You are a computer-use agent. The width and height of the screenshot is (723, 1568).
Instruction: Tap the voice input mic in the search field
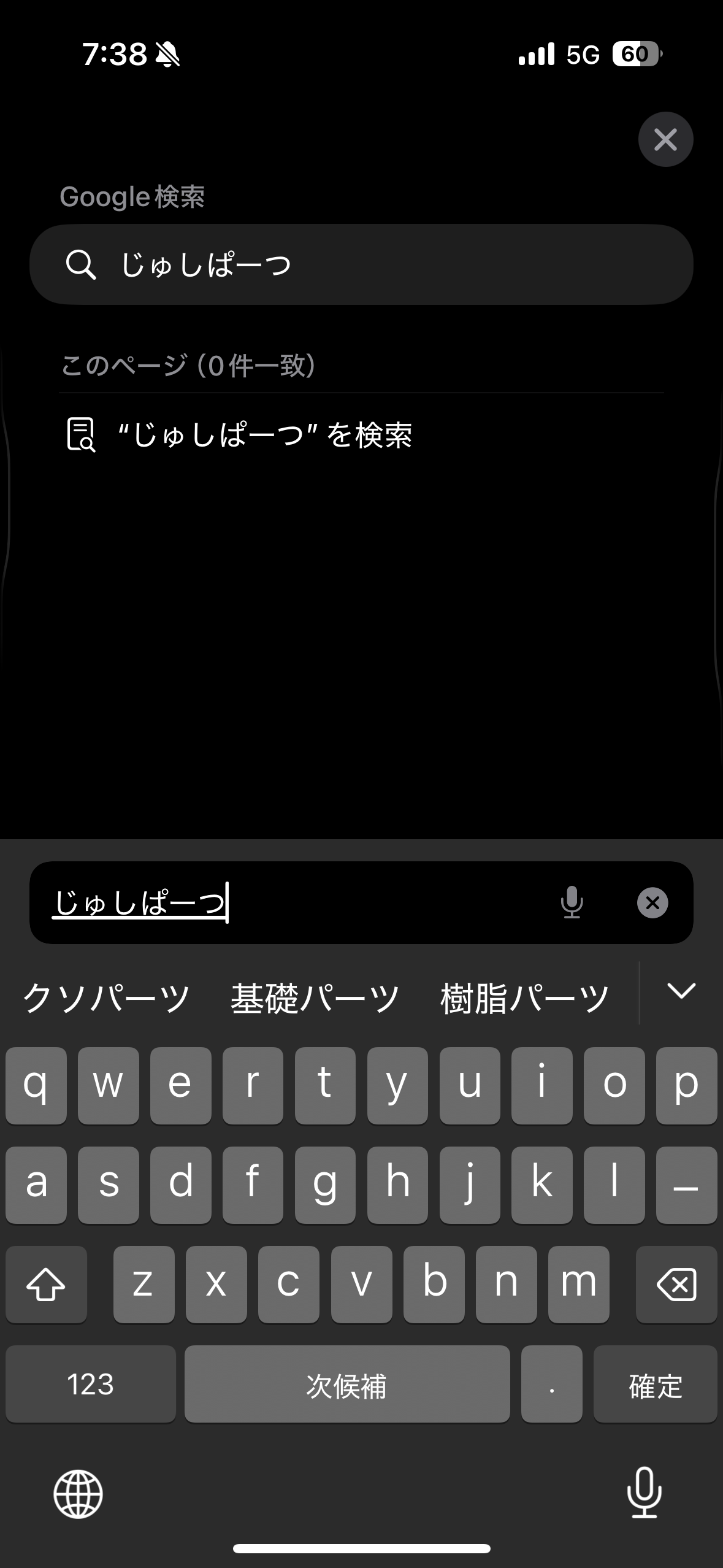(572, 902)
